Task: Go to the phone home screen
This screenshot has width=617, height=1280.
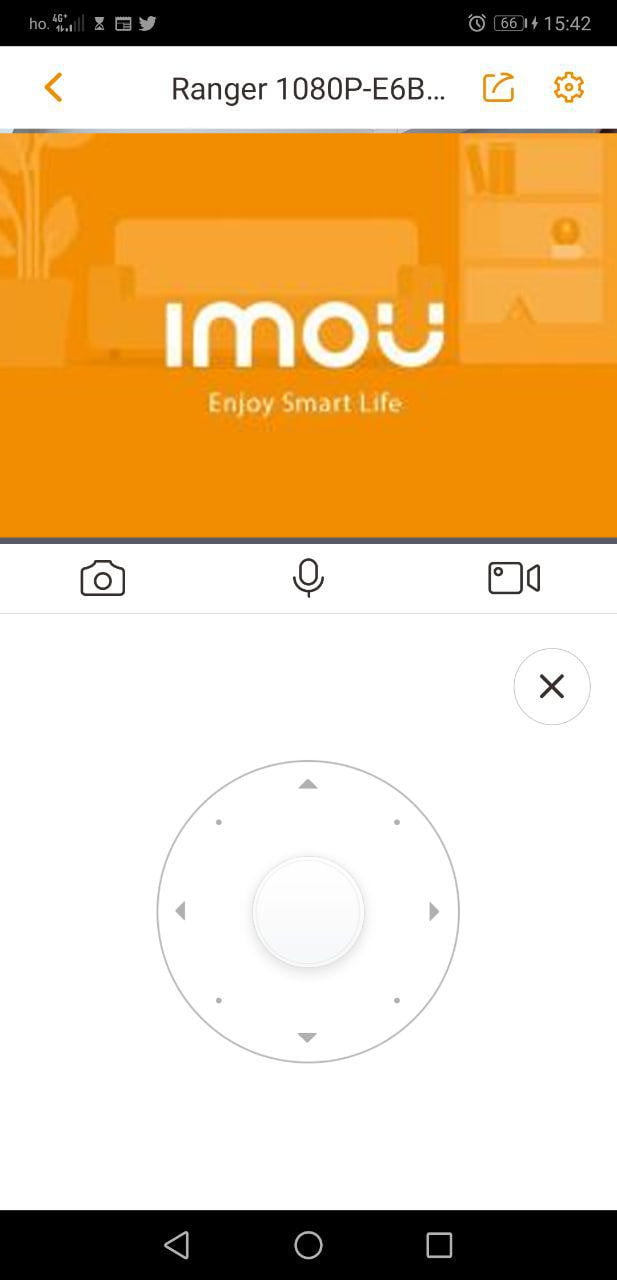Action: (308, 1244)
